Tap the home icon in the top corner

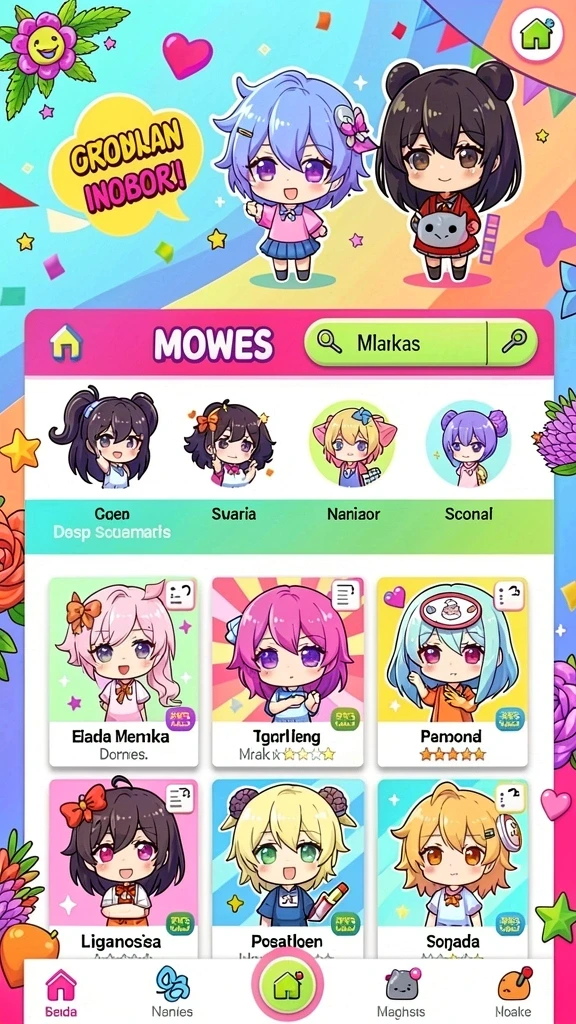tap(536, 33)
